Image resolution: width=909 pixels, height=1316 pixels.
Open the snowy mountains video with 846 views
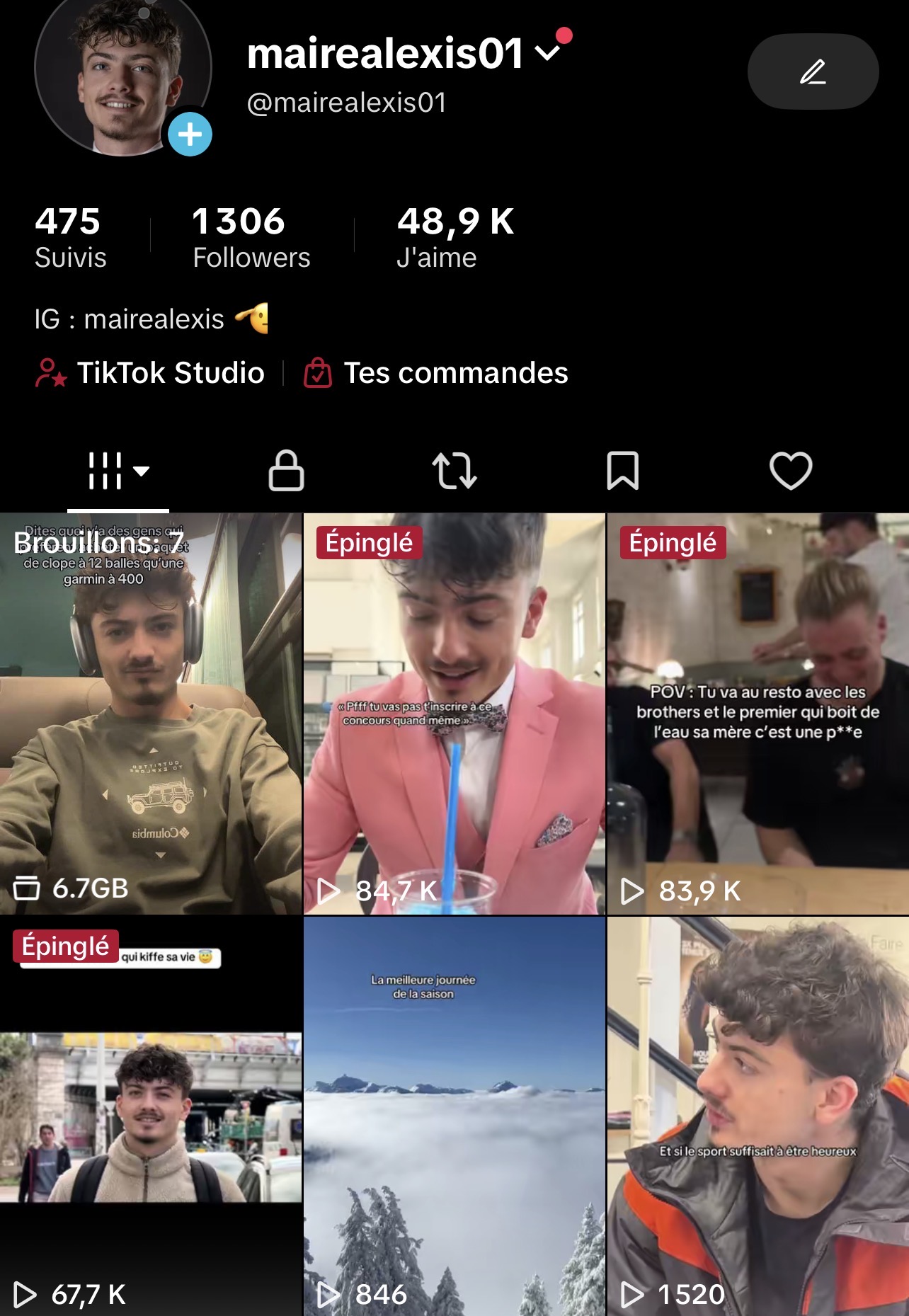455,1118
